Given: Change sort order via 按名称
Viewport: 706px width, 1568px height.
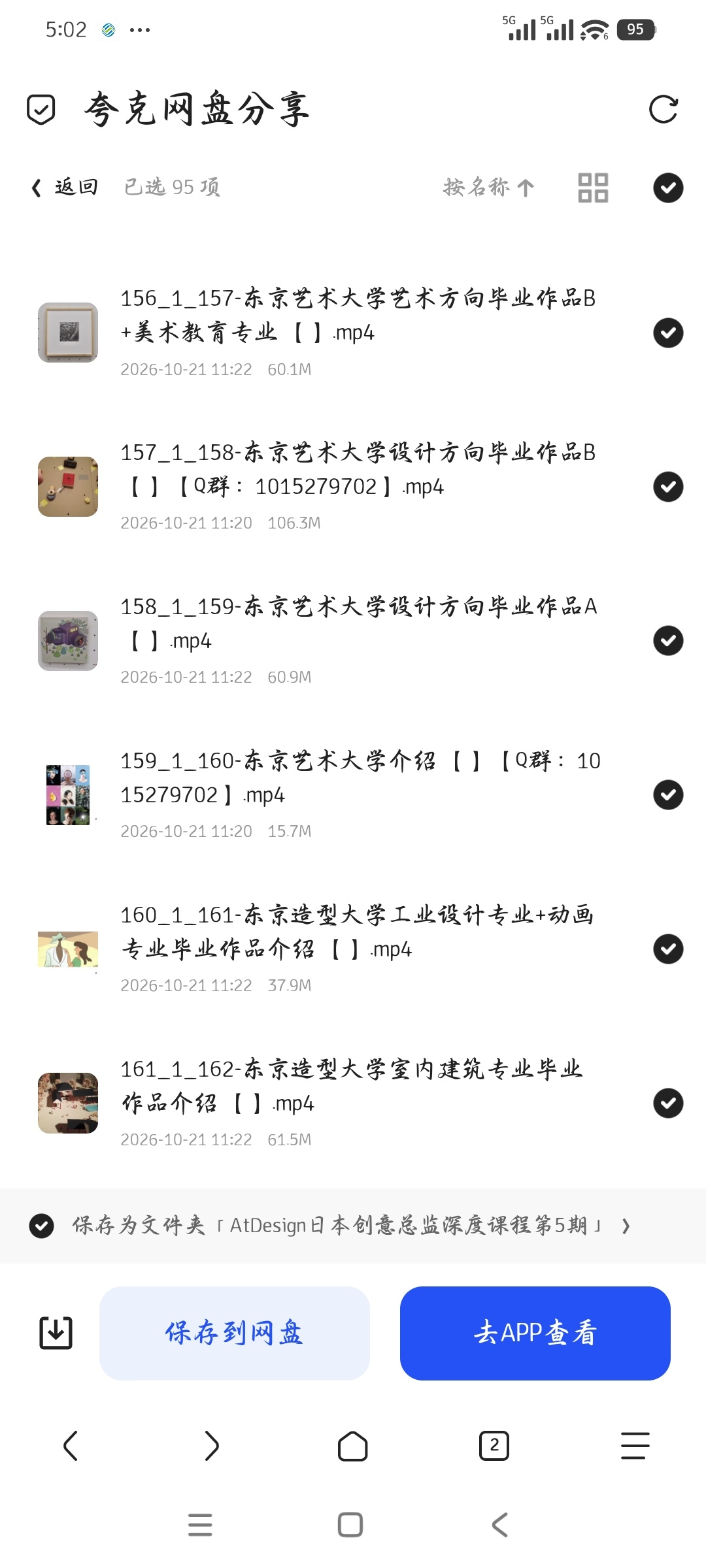Looking at the screenshot, I should click(488, 188).
